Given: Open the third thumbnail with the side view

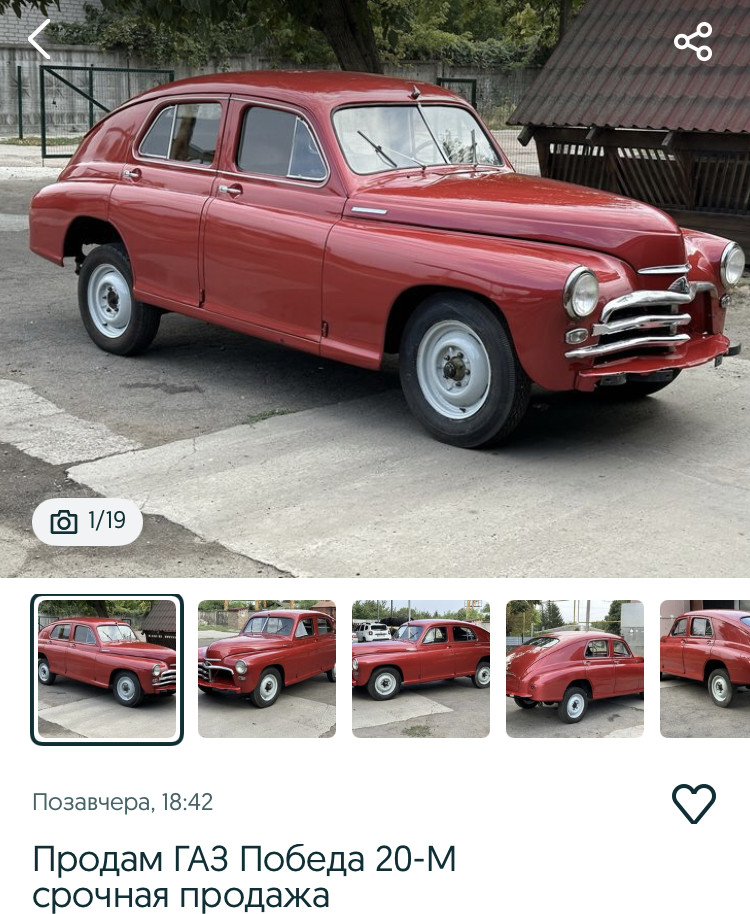Looking at the screenshot, I should tap(421, 669).
